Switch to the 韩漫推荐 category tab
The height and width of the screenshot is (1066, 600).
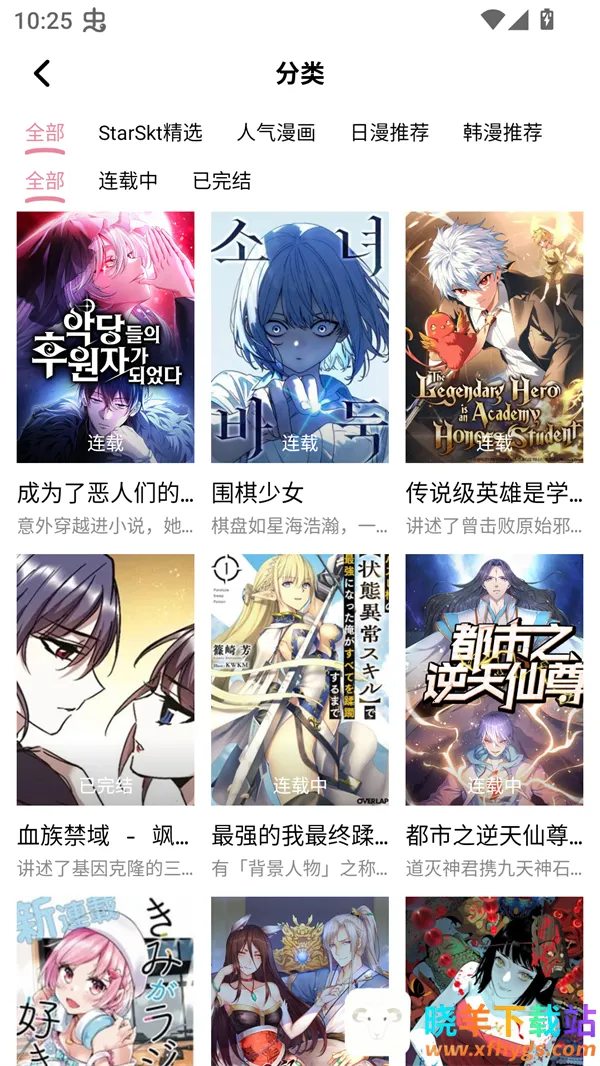(x=502, y=132)
